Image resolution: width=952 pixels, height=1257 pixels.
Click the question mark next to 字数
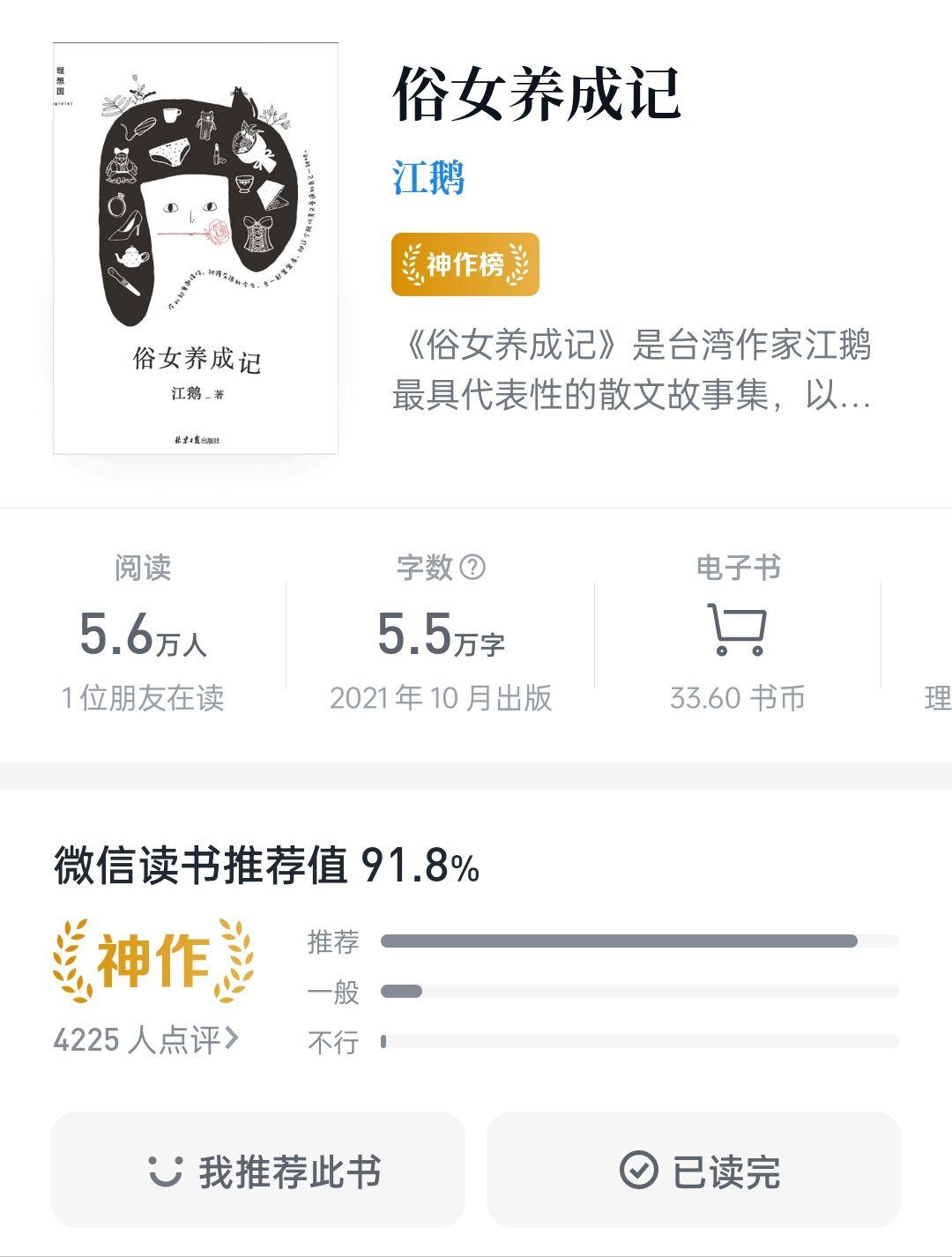(473, 568)
